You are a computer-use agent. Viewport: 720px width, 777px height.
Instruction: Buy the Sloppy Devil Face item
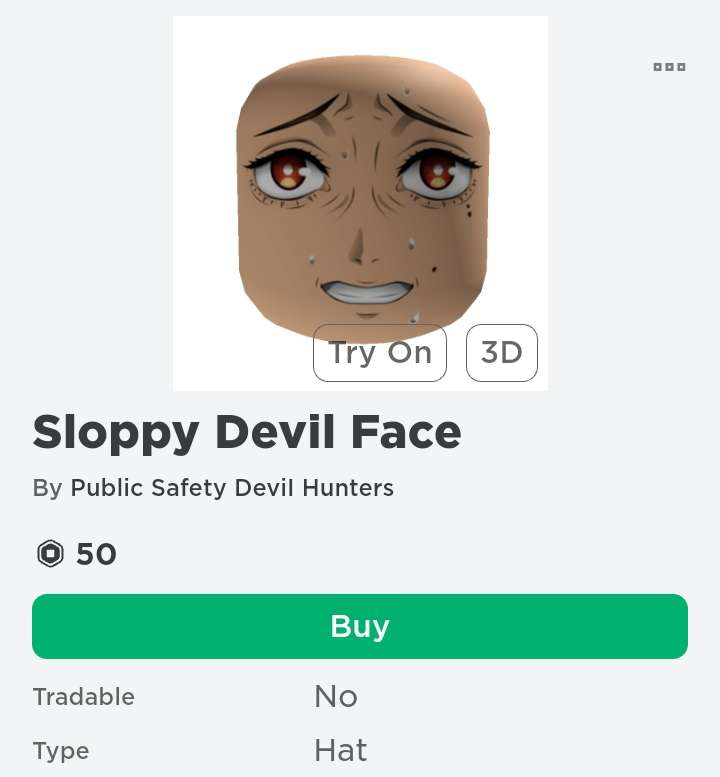click(360, 627)
